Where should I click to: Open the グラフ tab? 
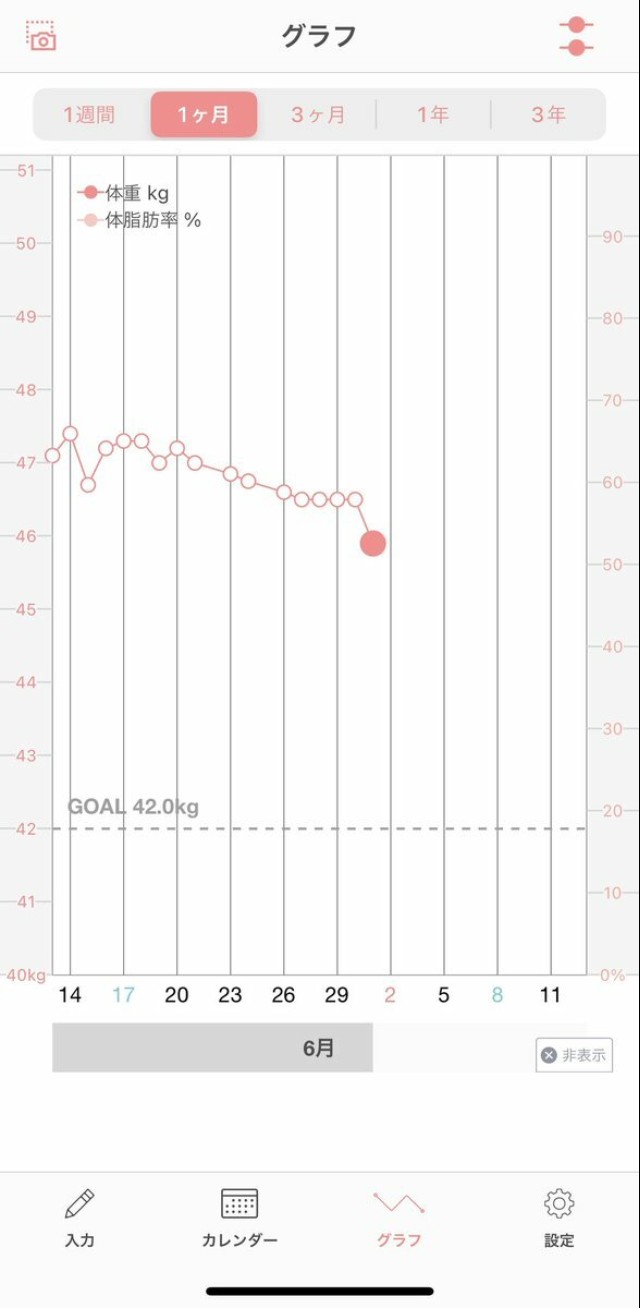[399, 1218]
